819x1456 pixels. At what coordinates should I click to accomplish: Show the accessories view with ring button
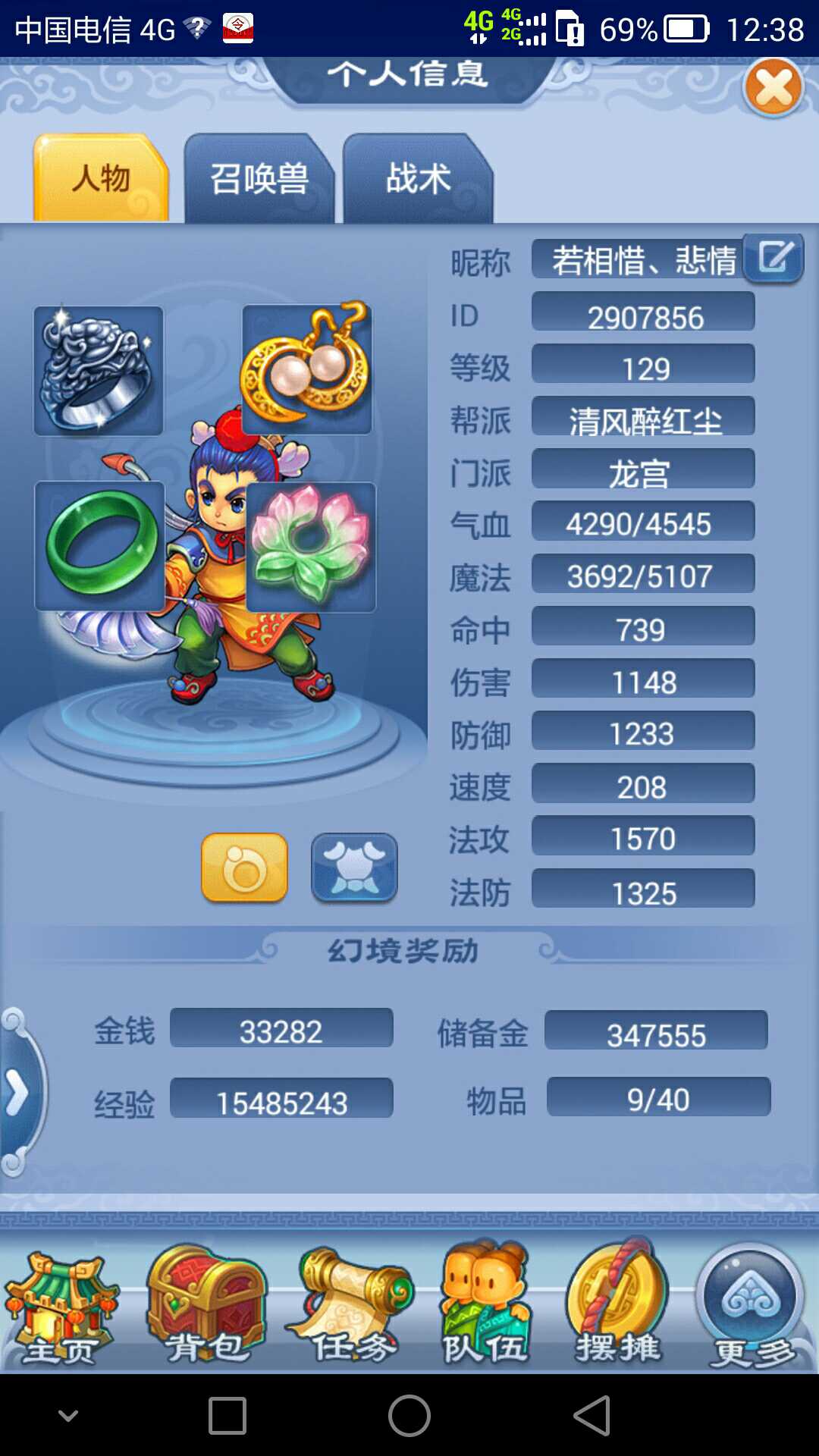[244, 868]
